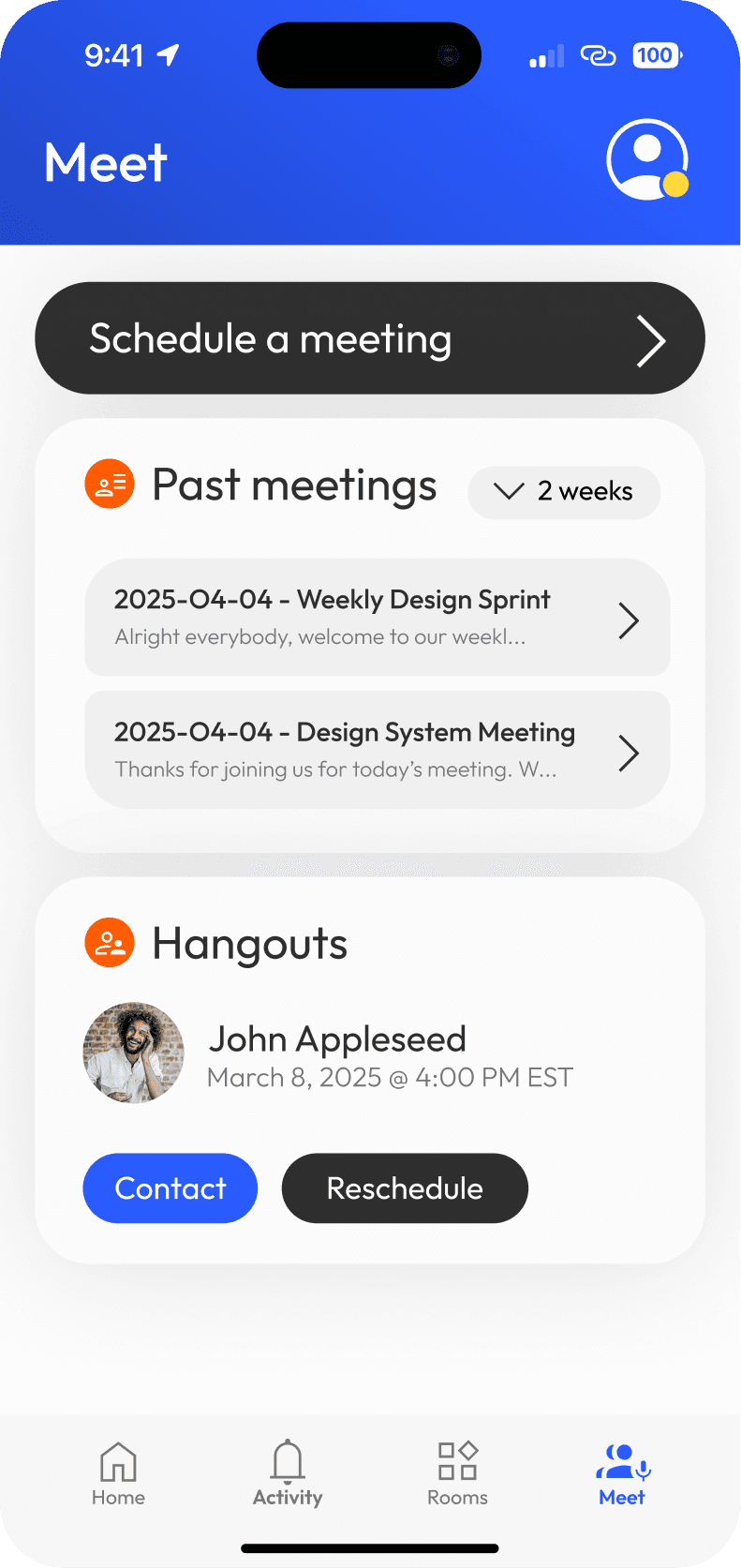Switch to the Activity tab
The image size is (741, 1568).
(288, 1474)
